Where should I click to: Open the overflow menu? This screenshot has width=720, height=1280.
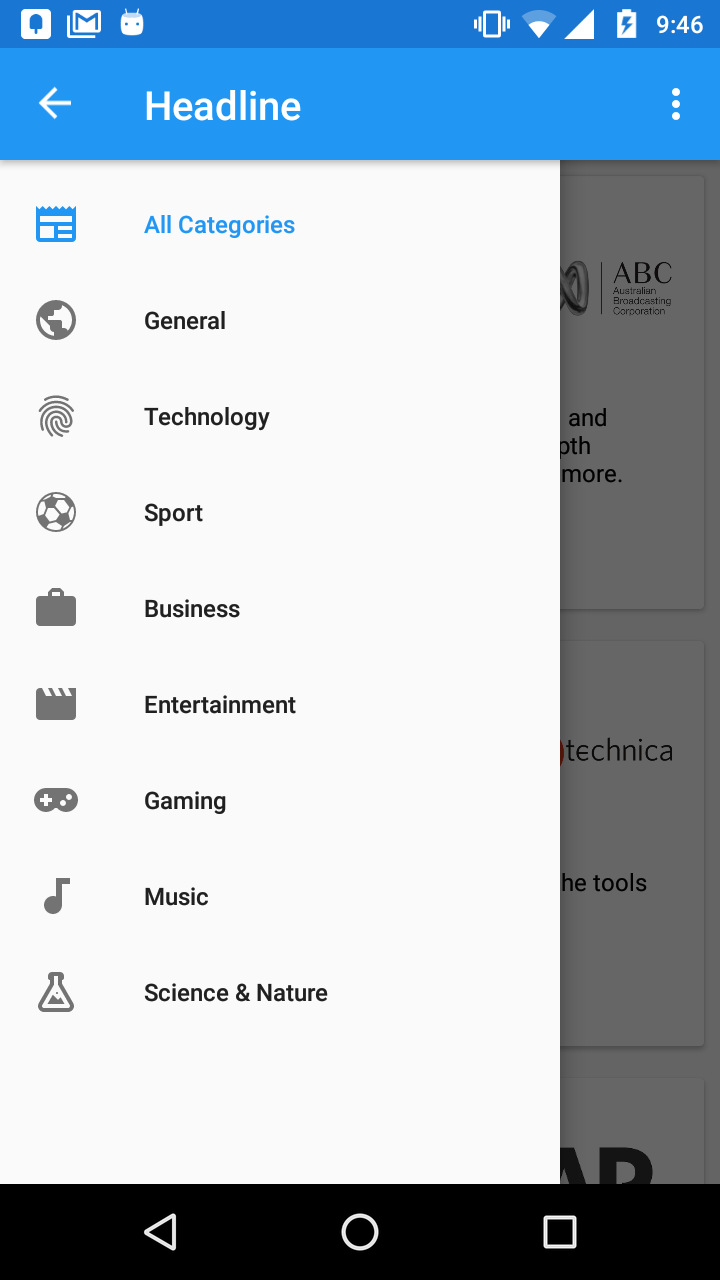point(676,104)
